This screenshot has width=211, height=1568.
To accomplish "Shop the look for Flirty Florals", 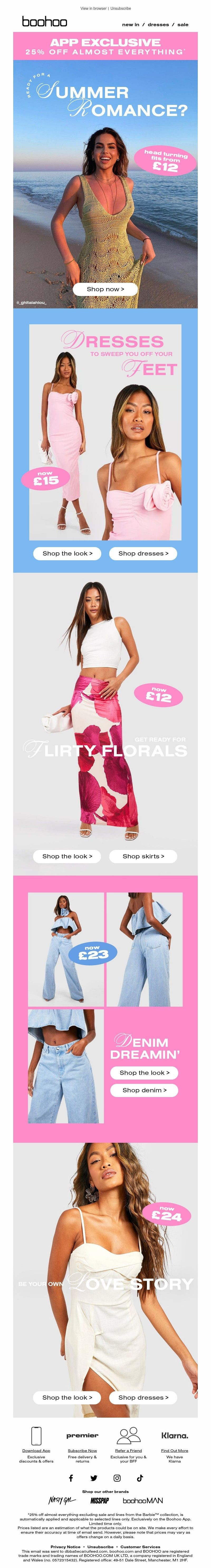I will (68, 856).
